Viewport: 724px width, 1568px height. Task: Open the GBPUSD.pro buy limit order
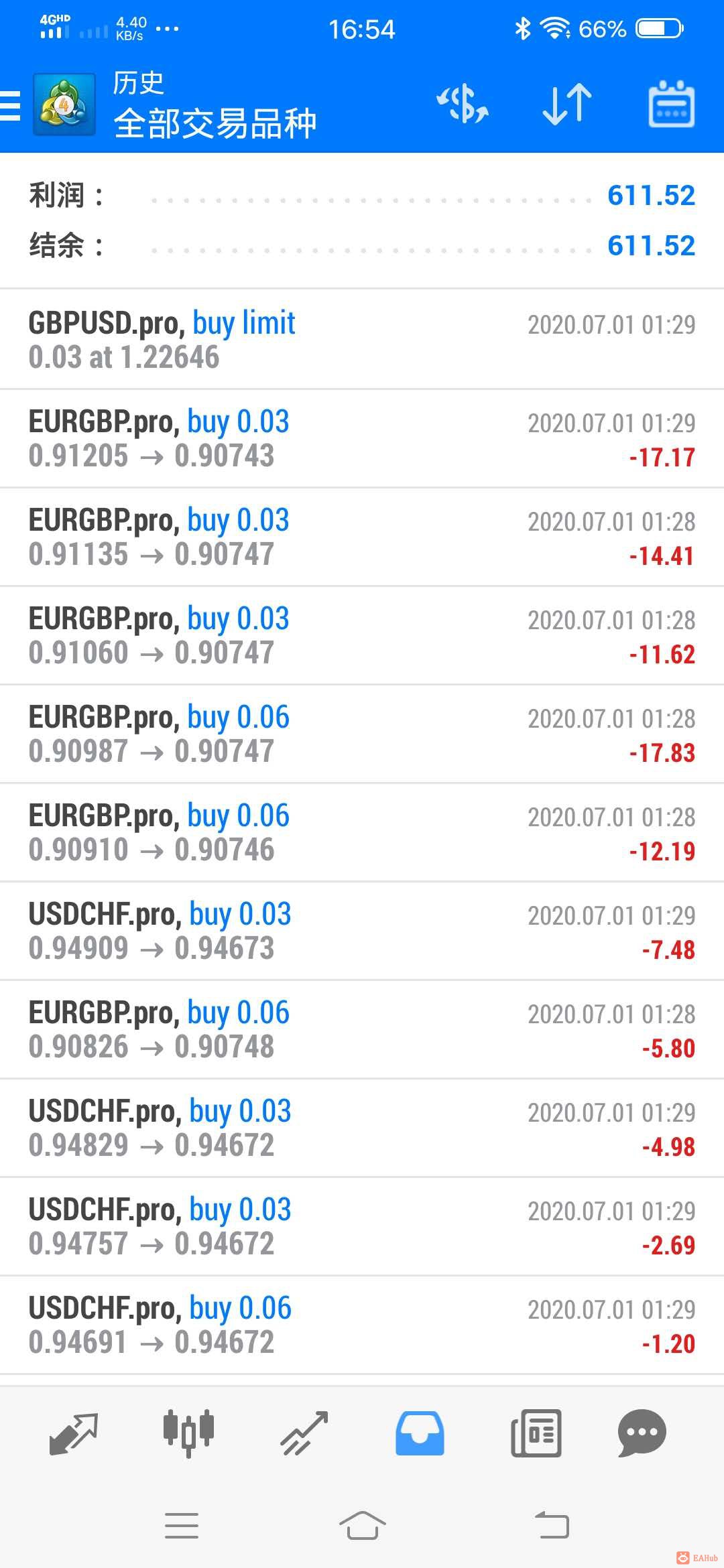point(362,340)
